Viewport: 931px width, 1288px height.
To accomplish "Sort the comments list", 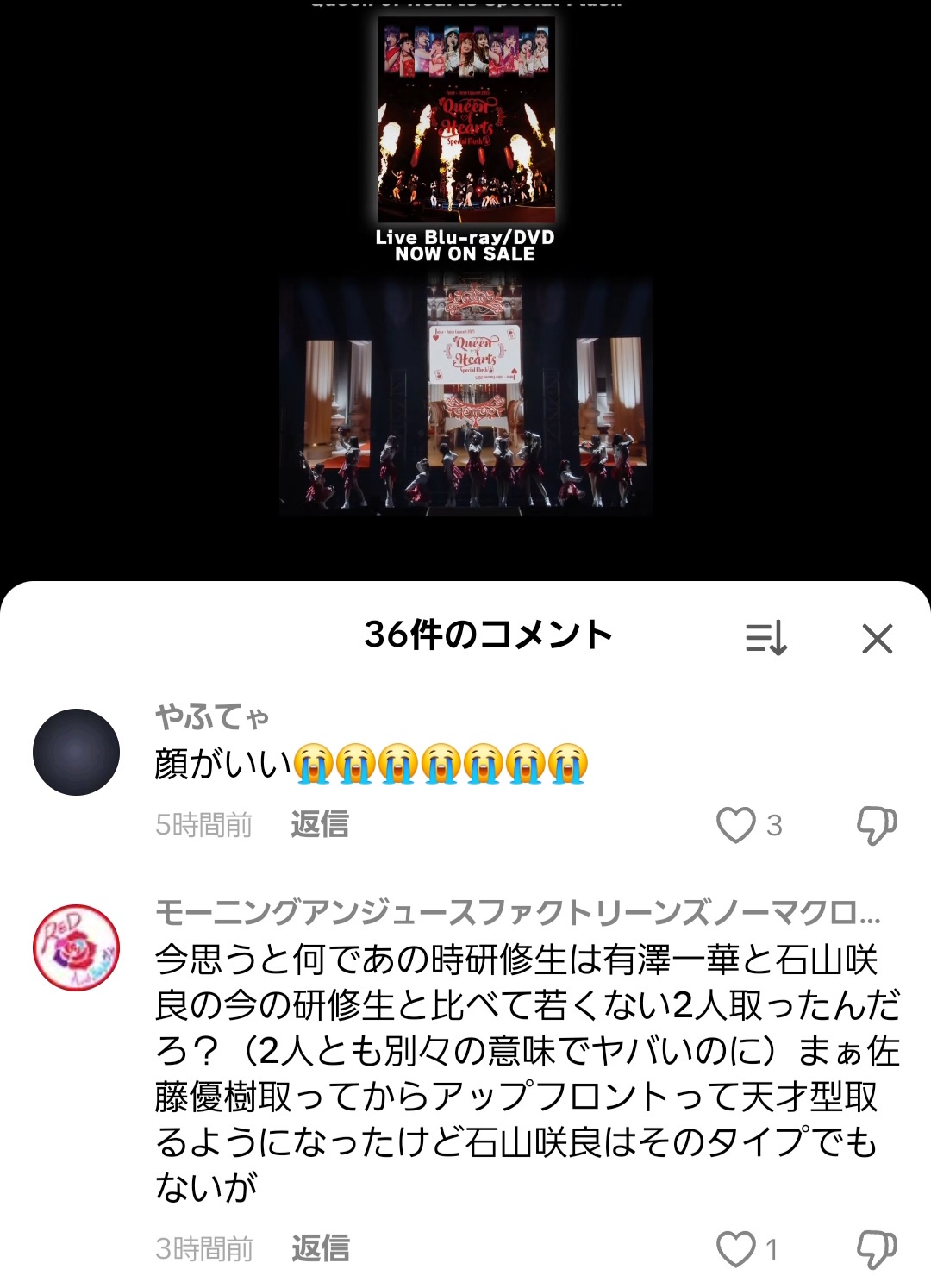I will pyautogui.click(x=765, y=638).
